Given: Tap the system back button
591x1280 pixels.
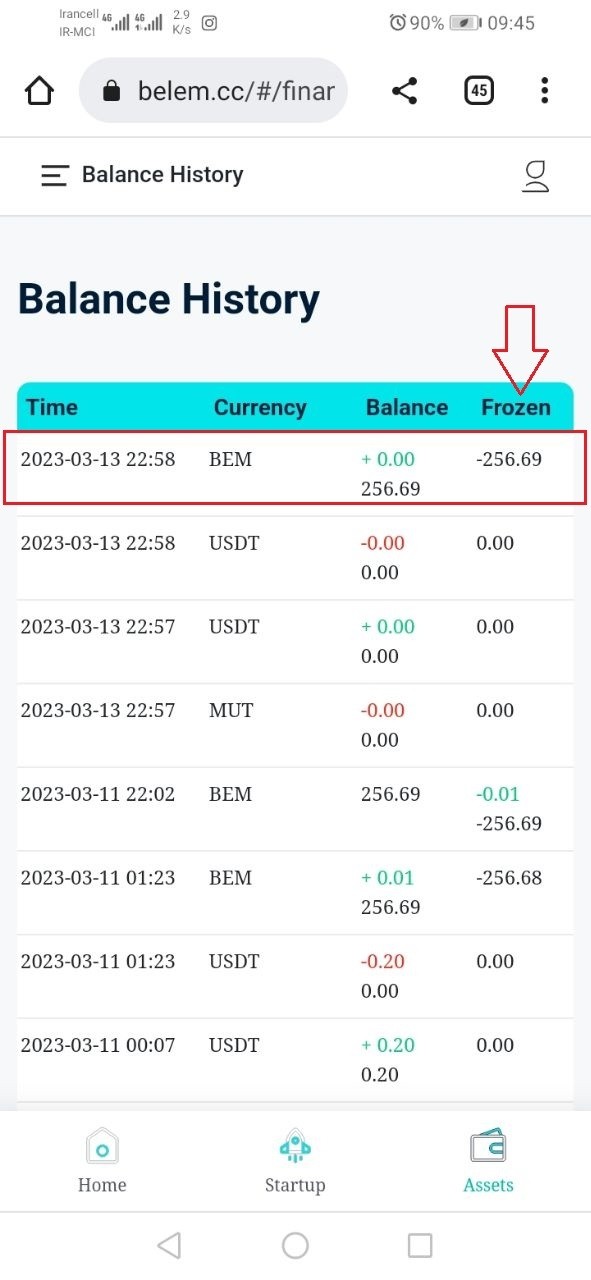Looking at the screenshot, I should click(169, 1245).
